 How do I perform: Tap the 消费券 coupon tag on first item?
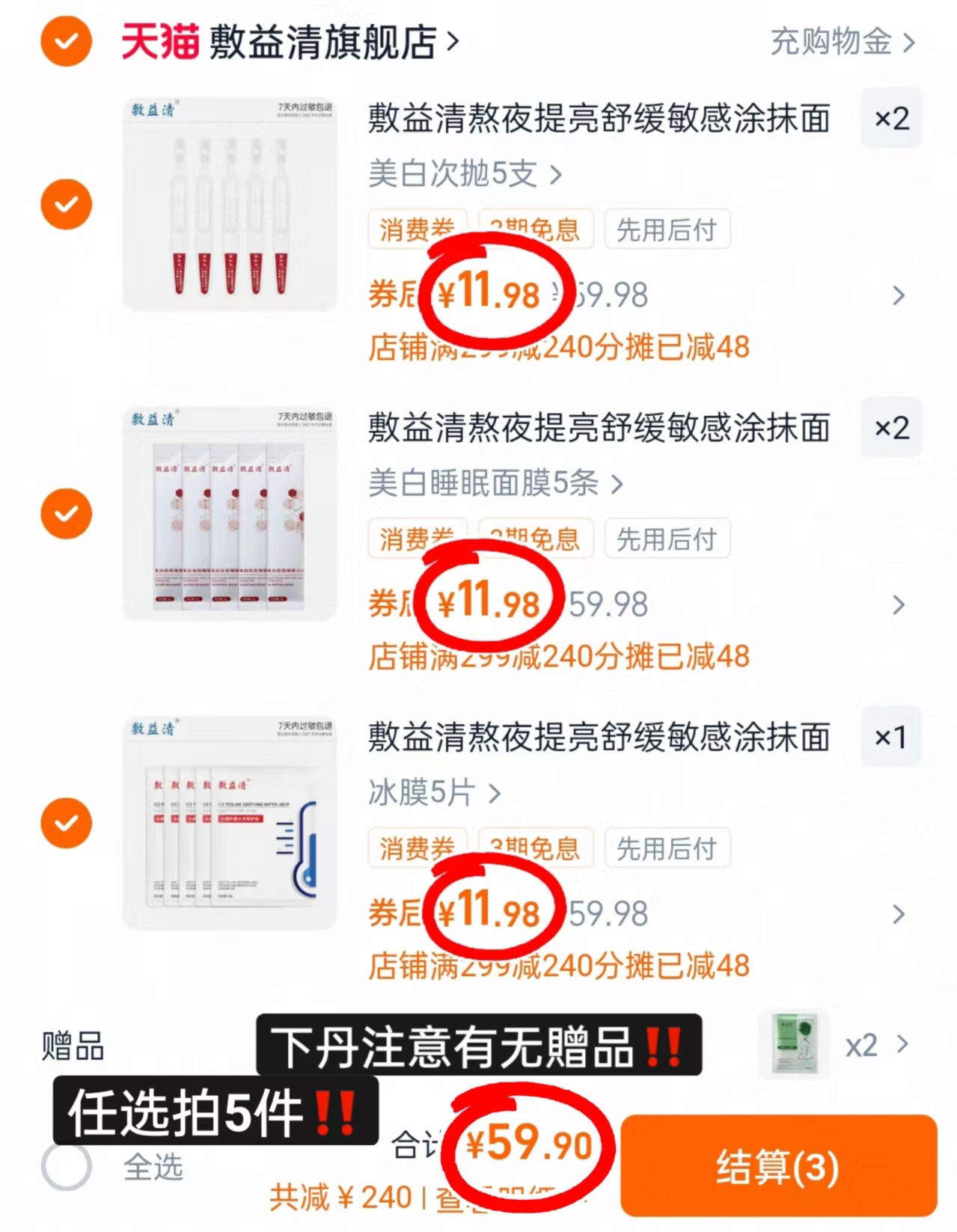click(418, 230)
